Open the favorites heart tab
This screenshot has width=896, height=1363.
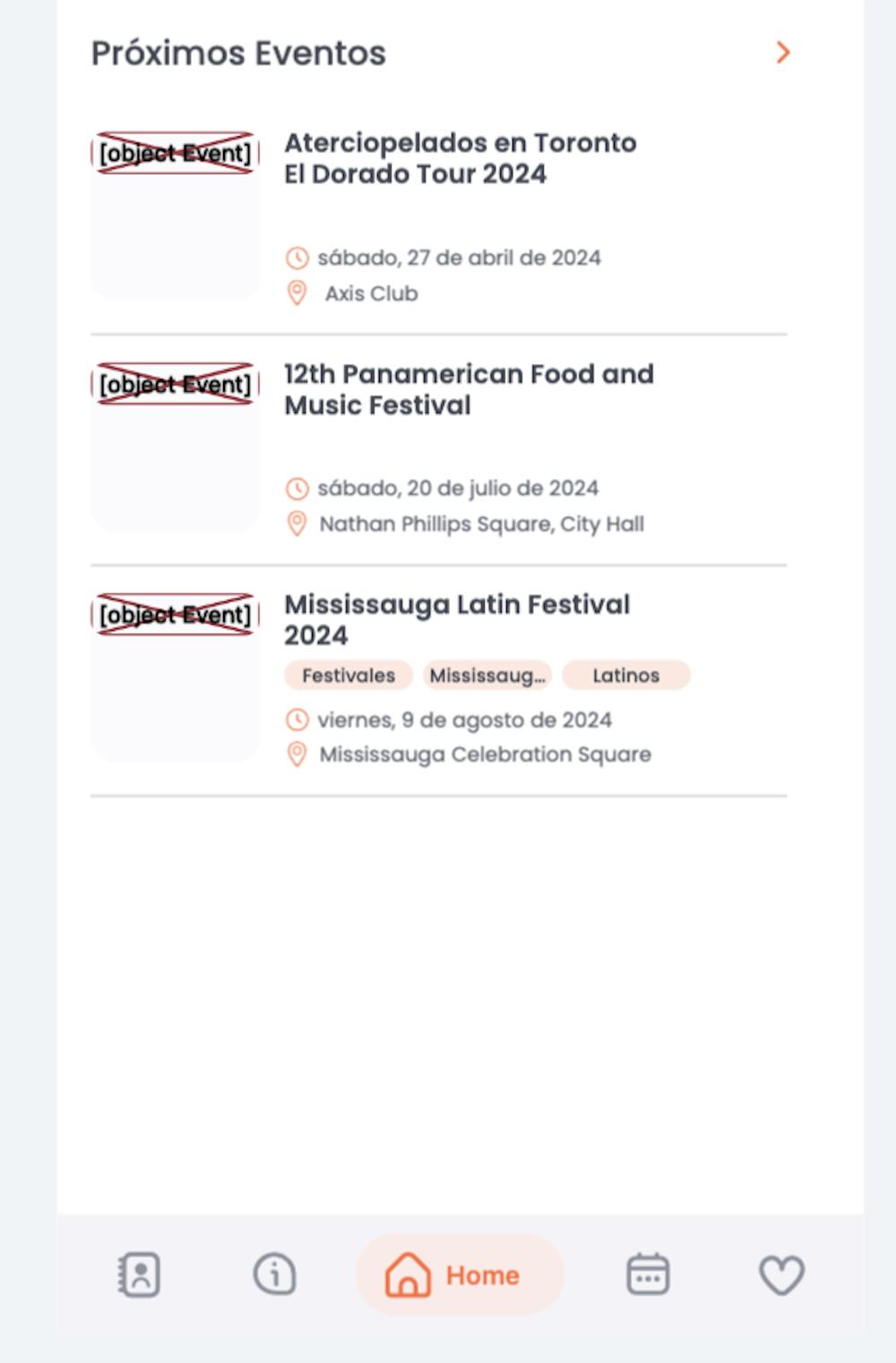[781, 1274]
